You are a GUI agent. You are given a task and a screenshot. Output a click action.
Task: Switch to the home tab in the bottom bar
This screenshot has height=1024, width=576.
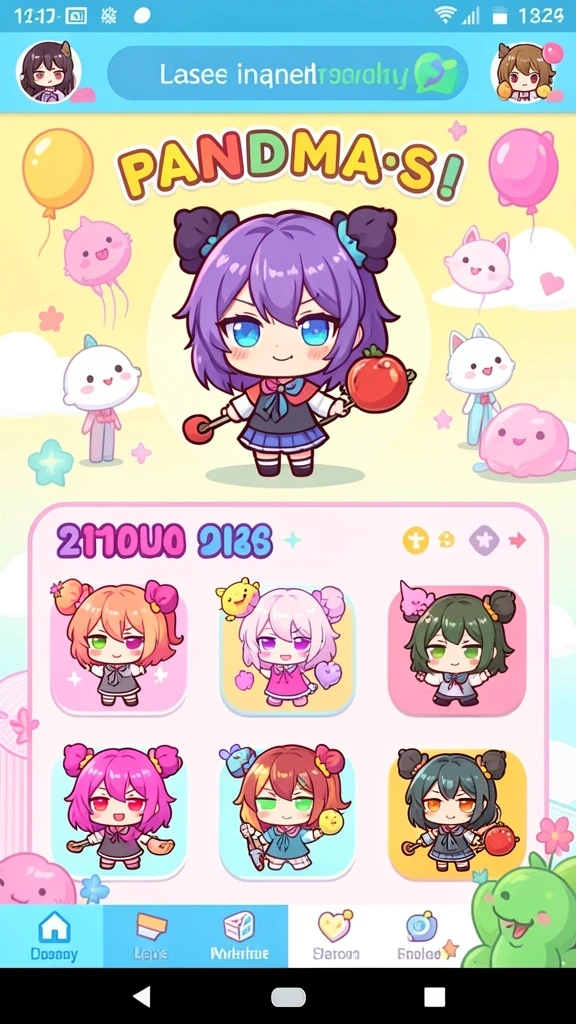click(54, 936)
